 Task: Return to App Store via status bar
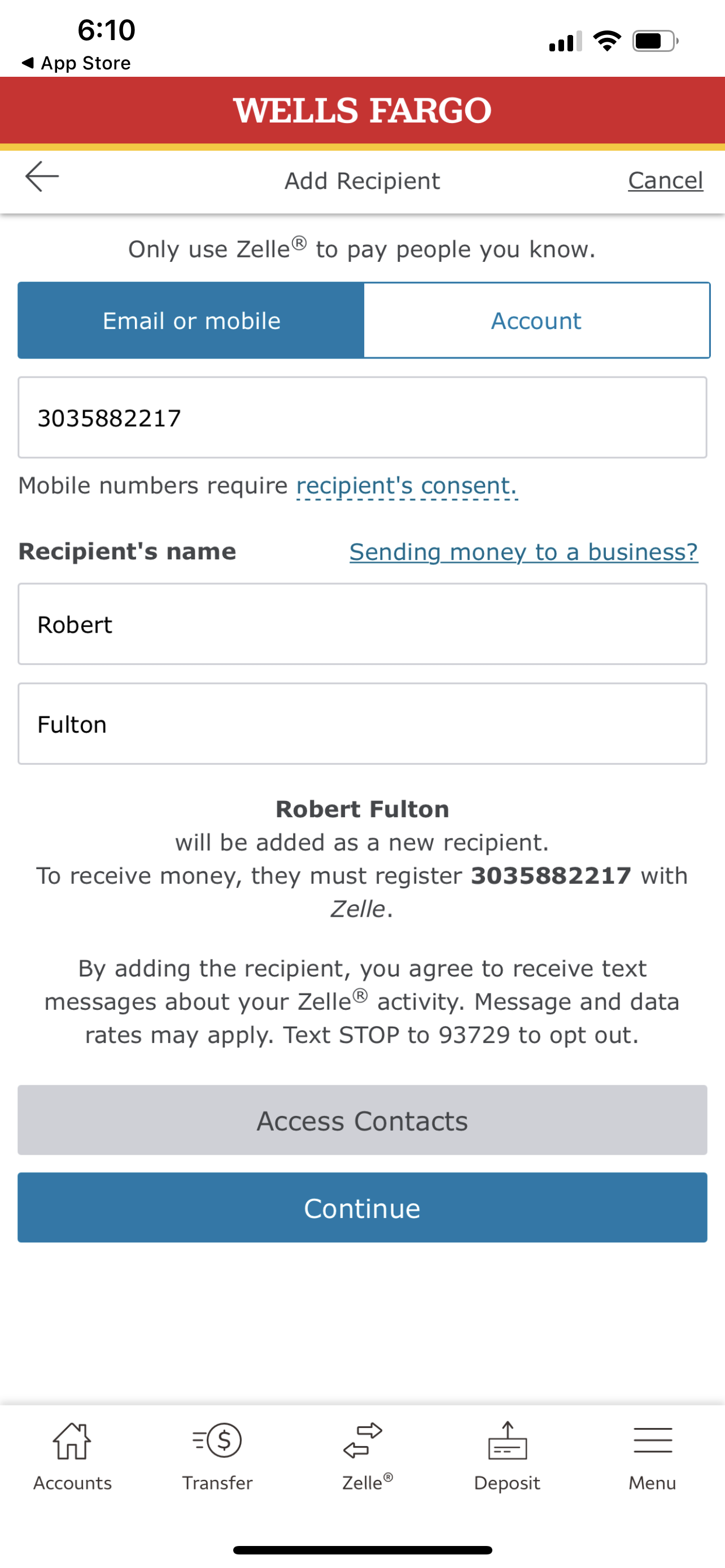(x=76, y=63)
